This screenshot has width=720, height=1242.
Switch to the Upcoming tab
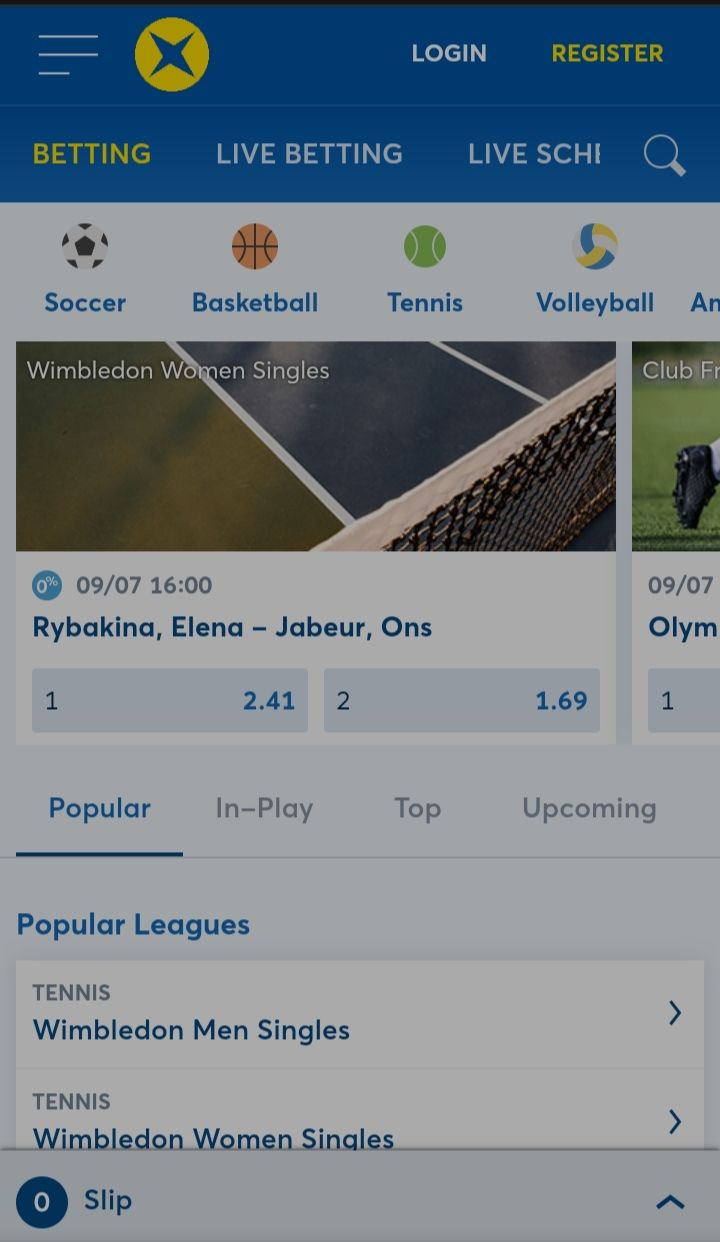click(x=589, y=808)
